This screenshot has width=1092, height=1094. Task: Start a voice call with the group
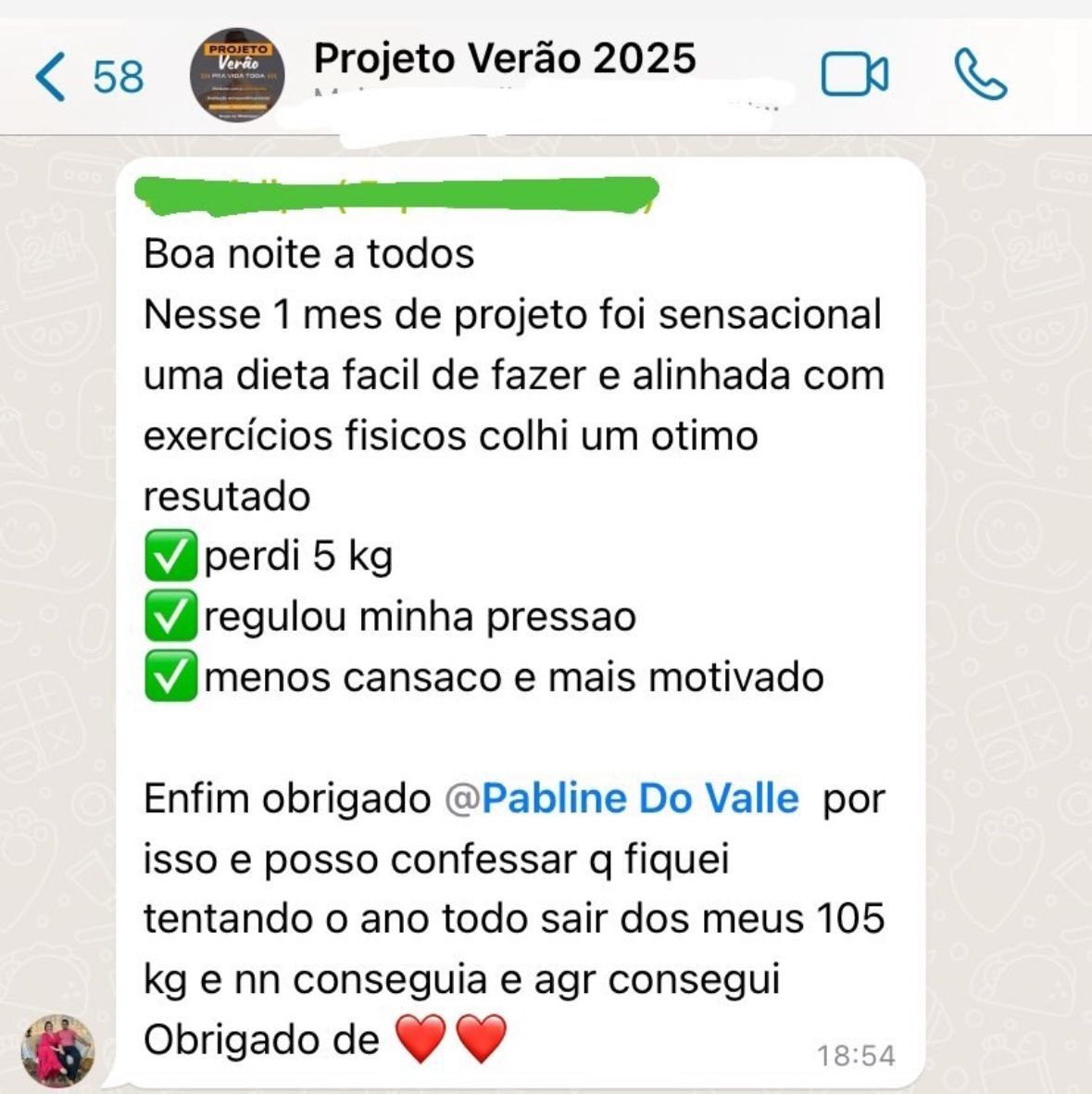(x=980, y=75)
